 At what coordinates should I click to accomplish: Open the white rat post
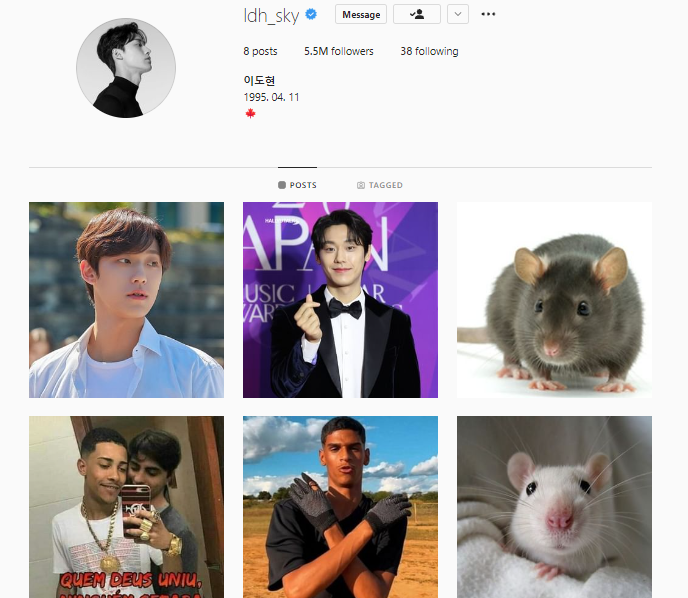coord(554,506)
